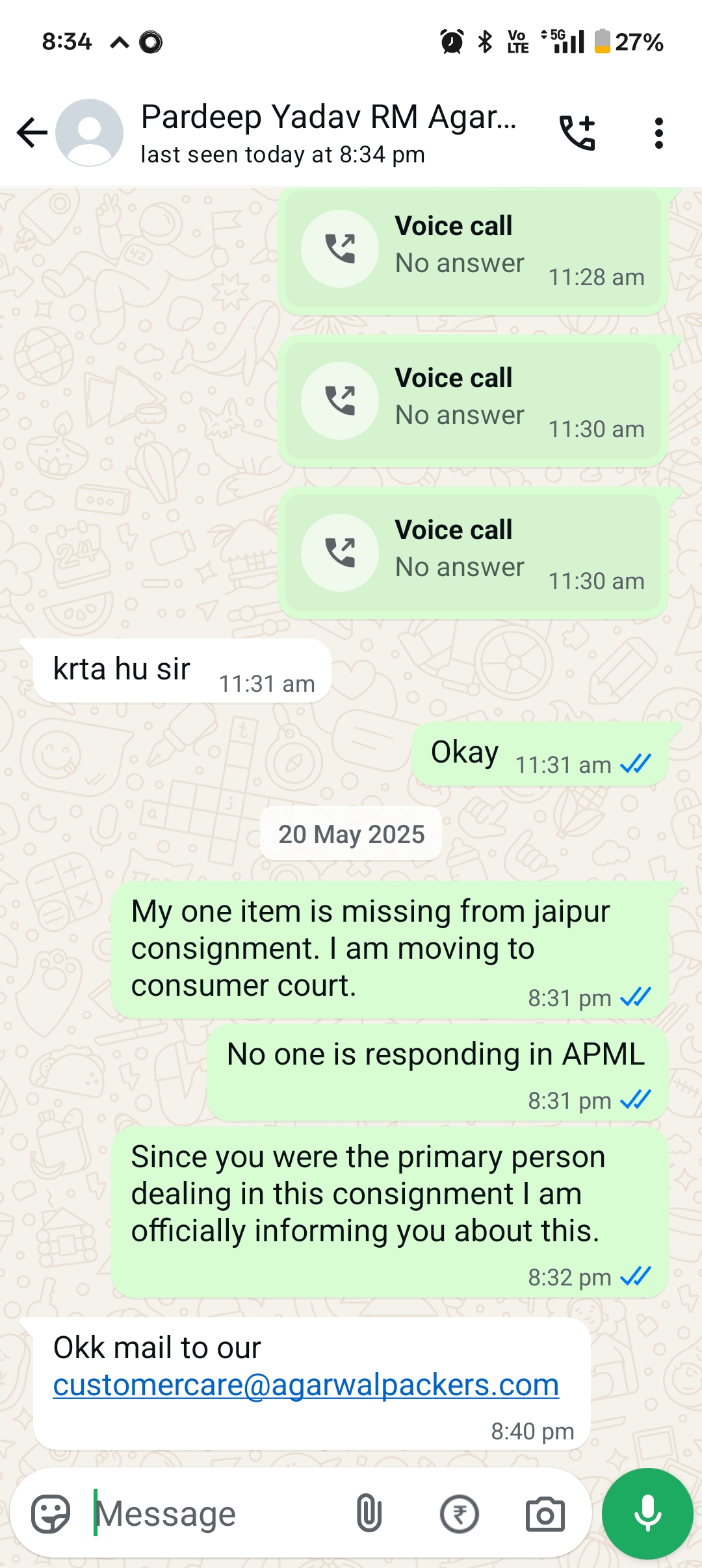Go back to the chat list
This screenshot has width=702, height=1568.
coord(32,133)
